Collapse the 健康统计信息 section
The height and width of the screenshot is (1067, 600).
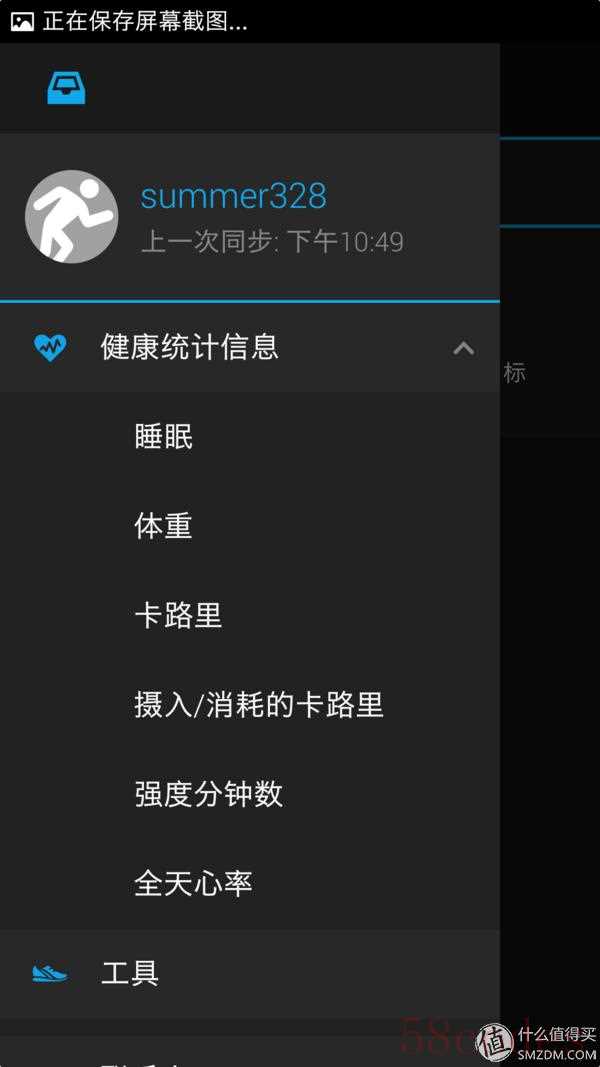[x=463, y=348]
